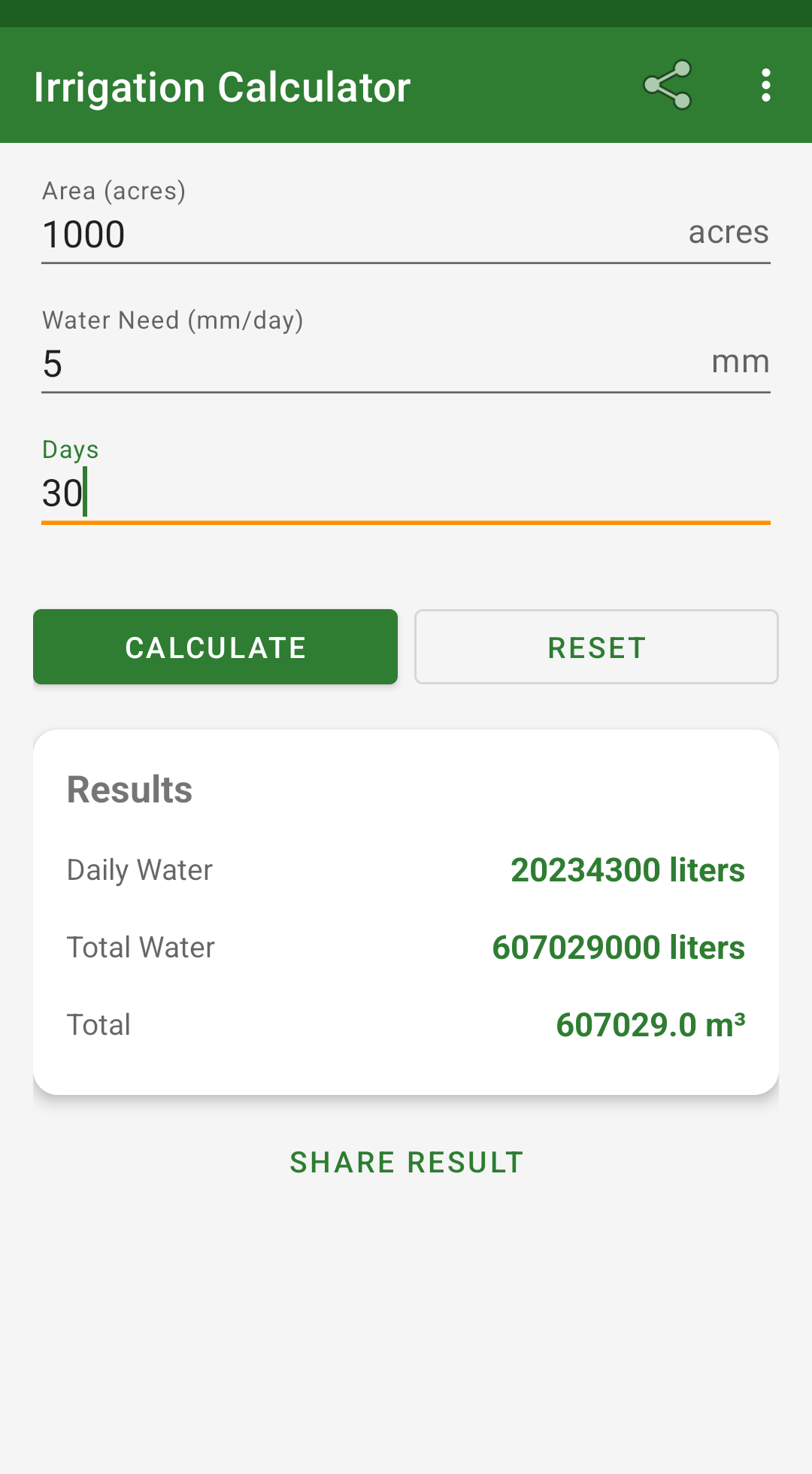Click the value 1000 in Area field

click(x=83, y=234)
